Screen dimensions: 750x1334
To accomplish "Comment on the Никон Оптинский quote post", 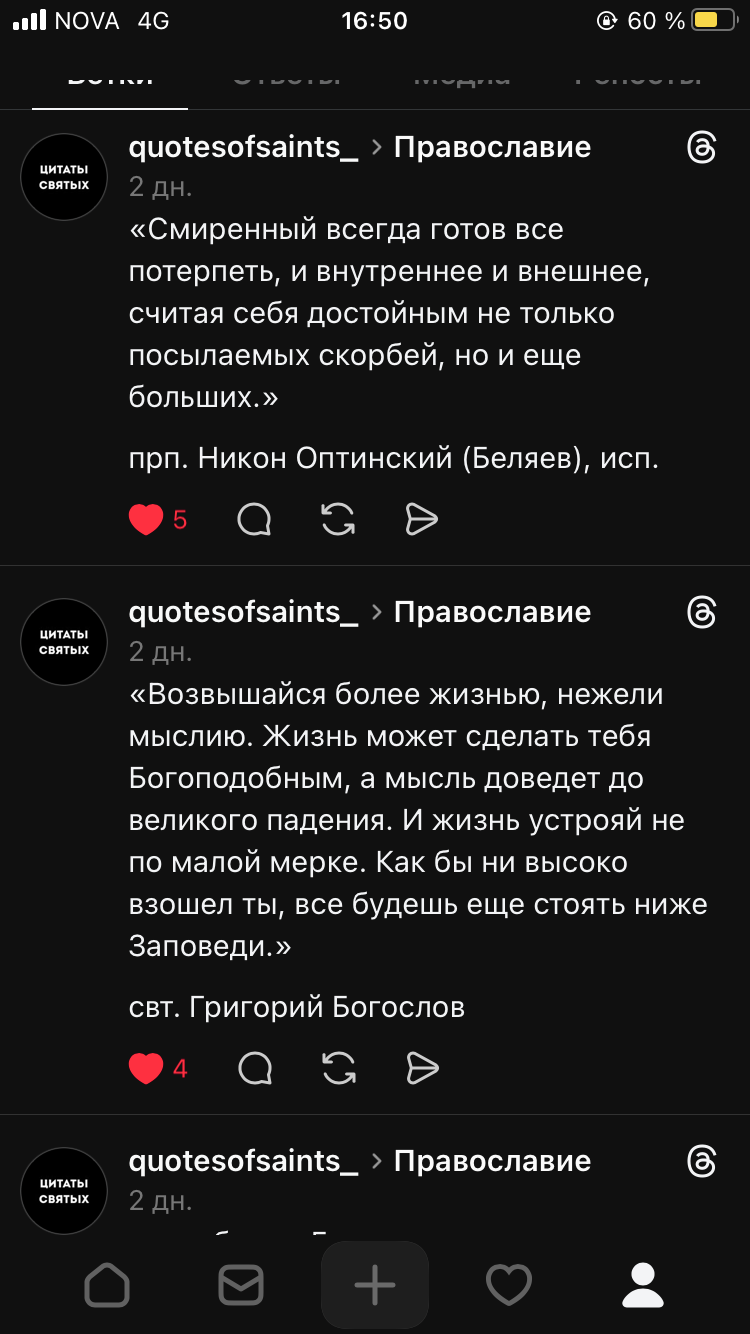I will coord(254,519).
